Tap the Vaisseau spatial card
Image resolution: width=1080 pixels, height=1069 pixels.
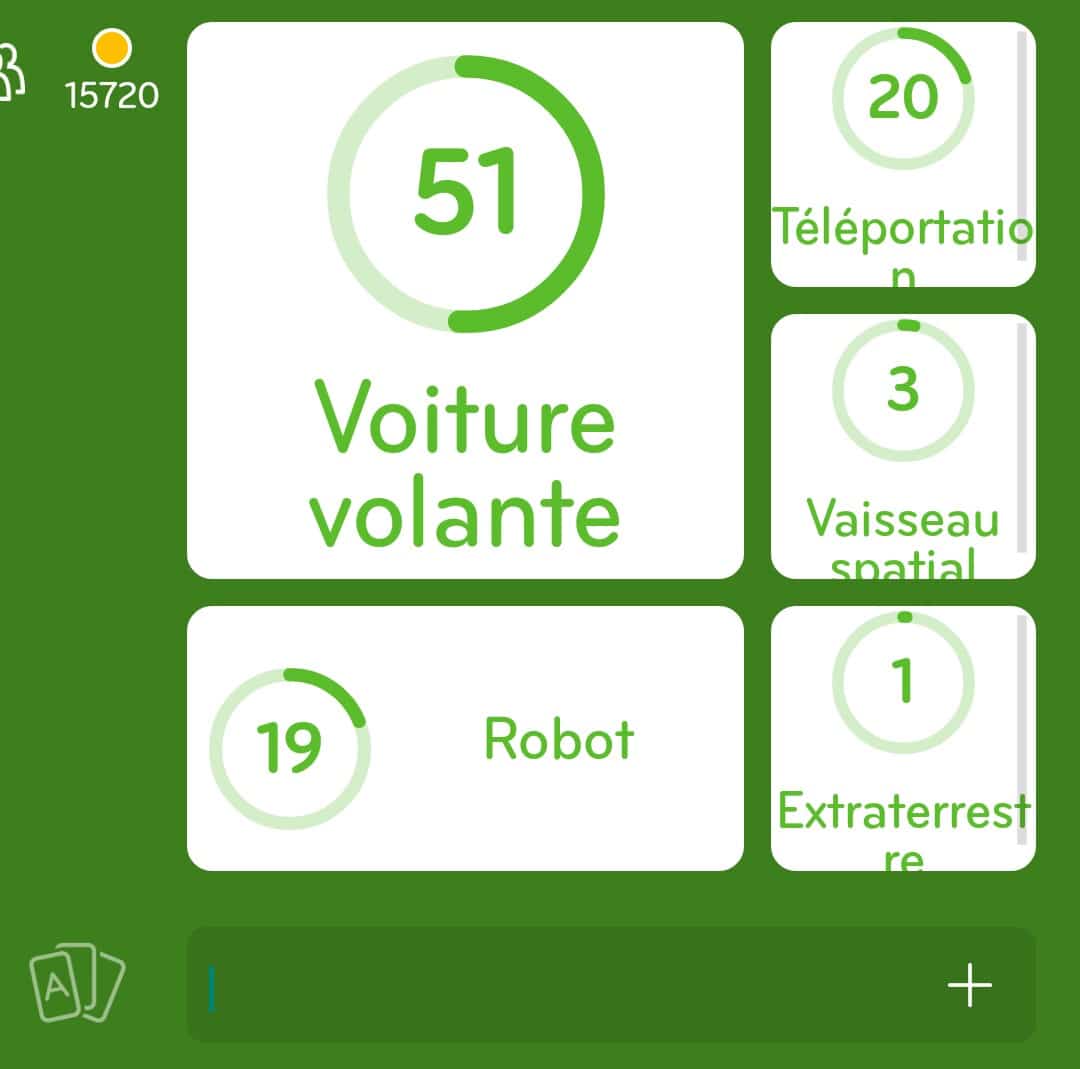tap(902, 447)
